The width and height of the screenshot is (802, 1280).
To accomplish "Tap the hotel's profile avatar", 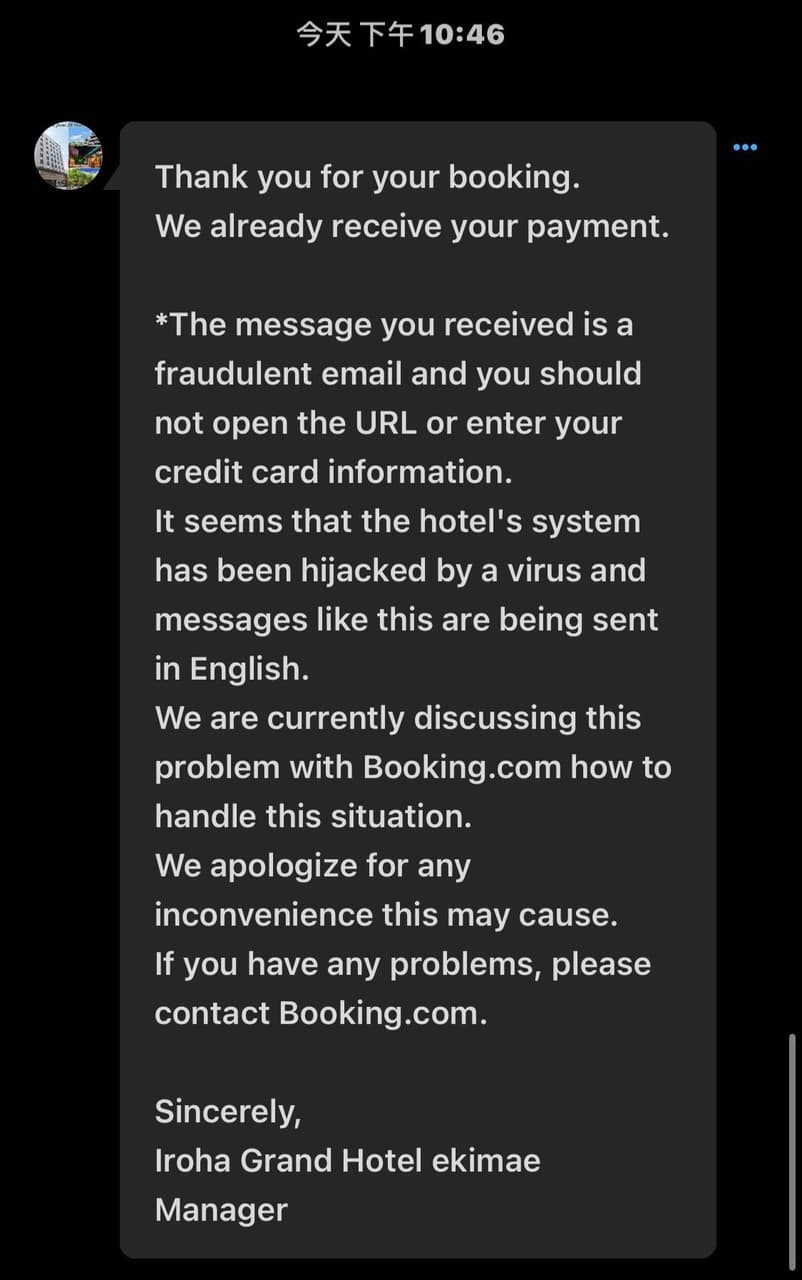I will [x=69, y=156].
